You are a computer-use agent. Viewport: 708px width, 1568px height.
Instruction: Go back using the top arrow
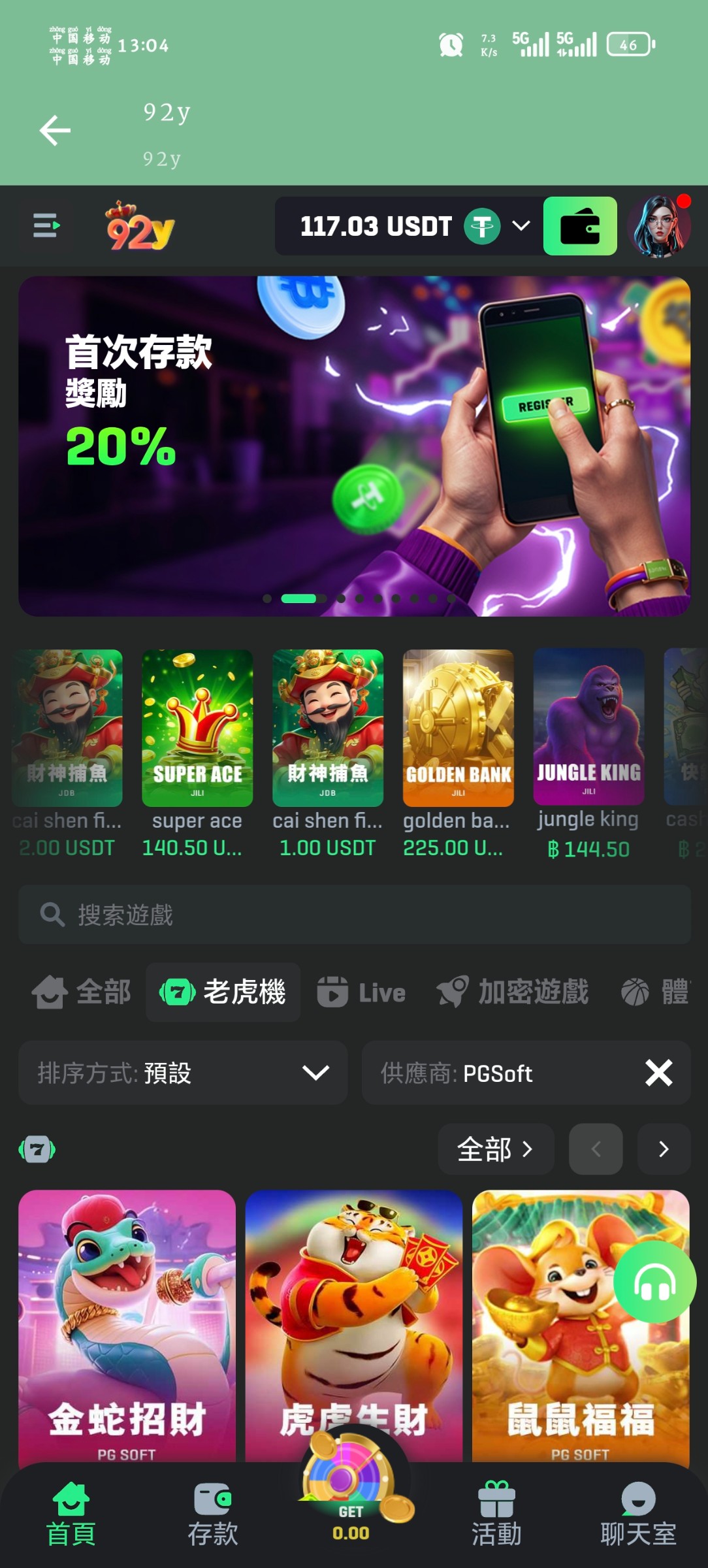[x=55, y=131]
